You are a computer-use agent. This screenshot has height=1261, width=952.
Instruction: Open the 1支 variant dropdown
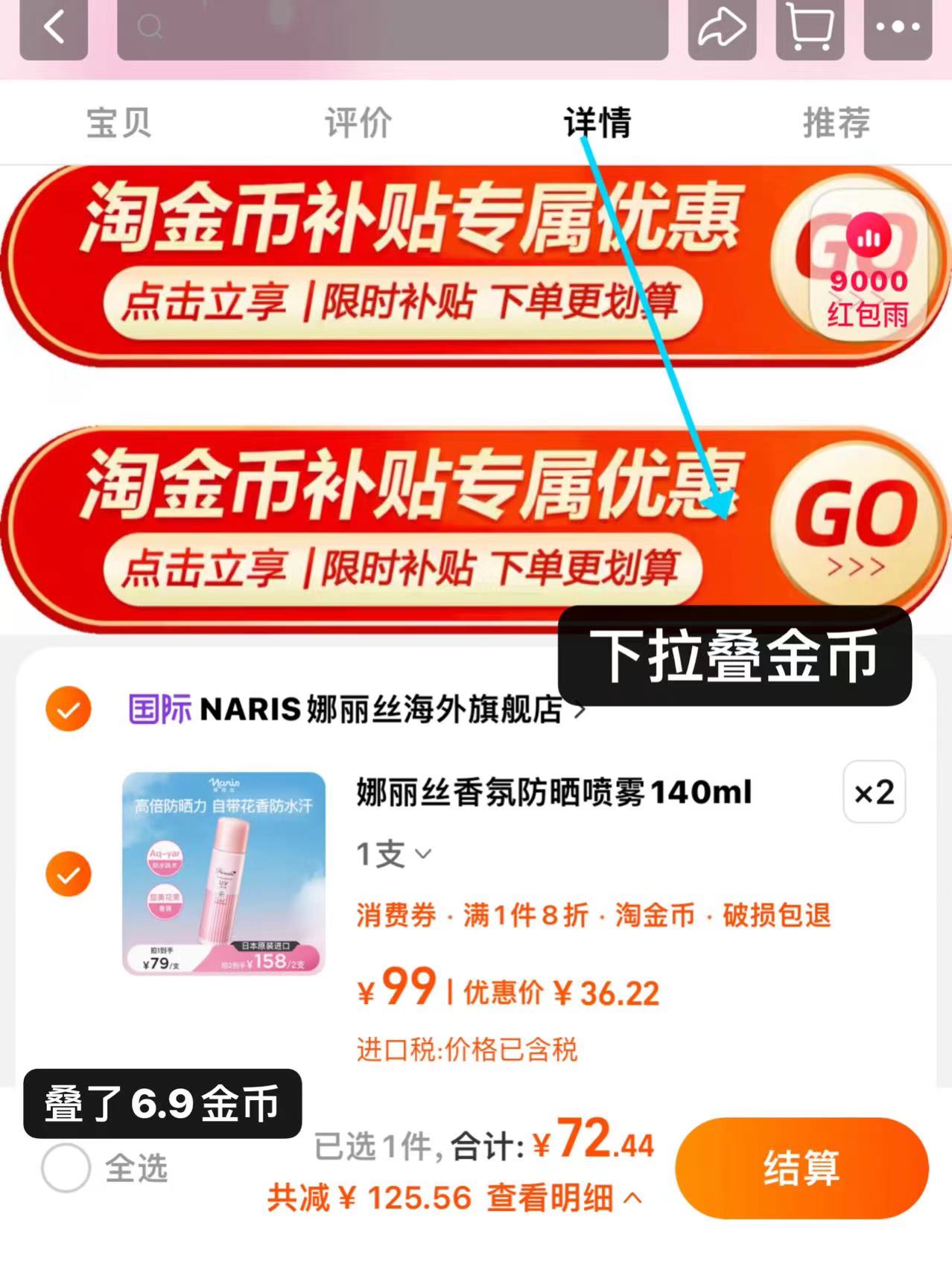pyautogui.click(x=390, y=854)
